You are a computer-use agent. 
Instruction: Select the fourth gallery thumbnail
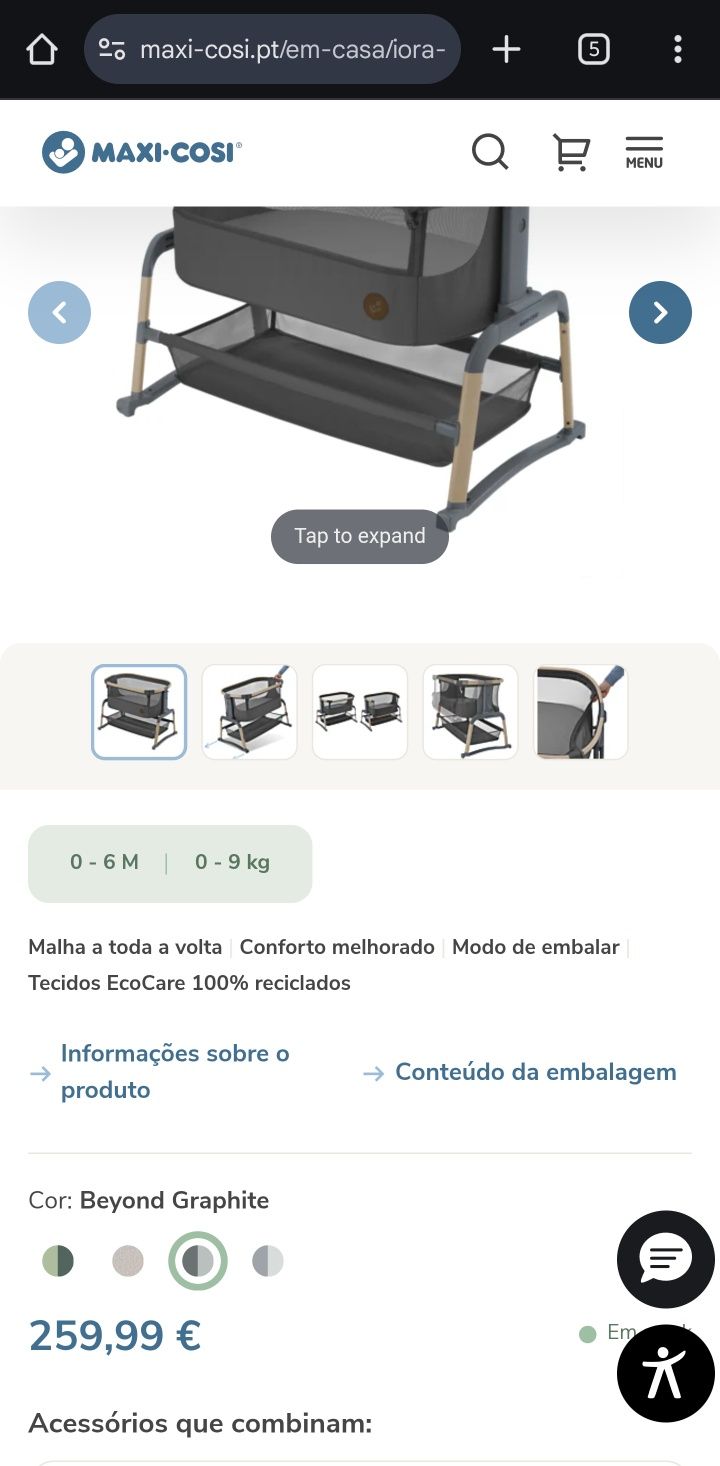coord(470,712)
